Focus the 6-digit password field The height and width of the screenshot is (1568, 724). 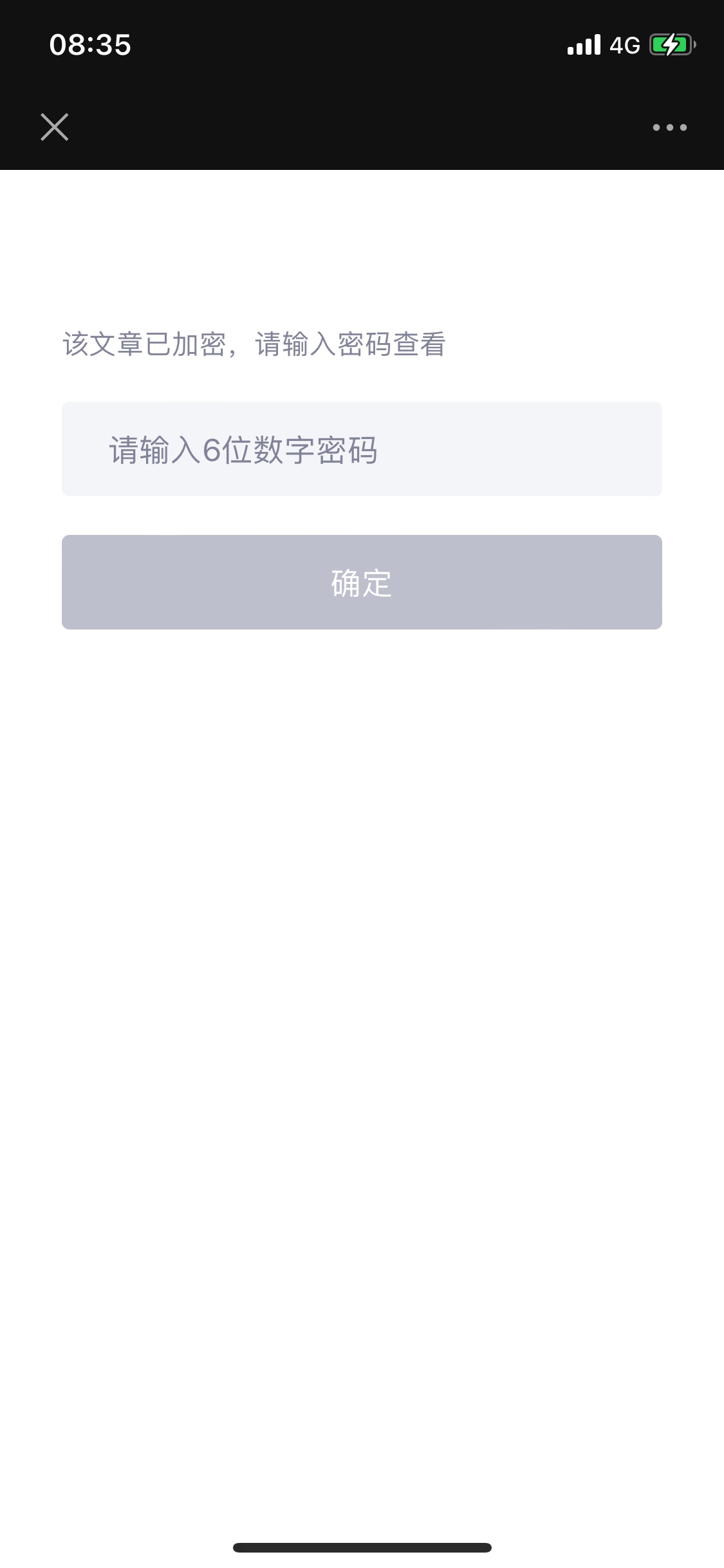362,449
